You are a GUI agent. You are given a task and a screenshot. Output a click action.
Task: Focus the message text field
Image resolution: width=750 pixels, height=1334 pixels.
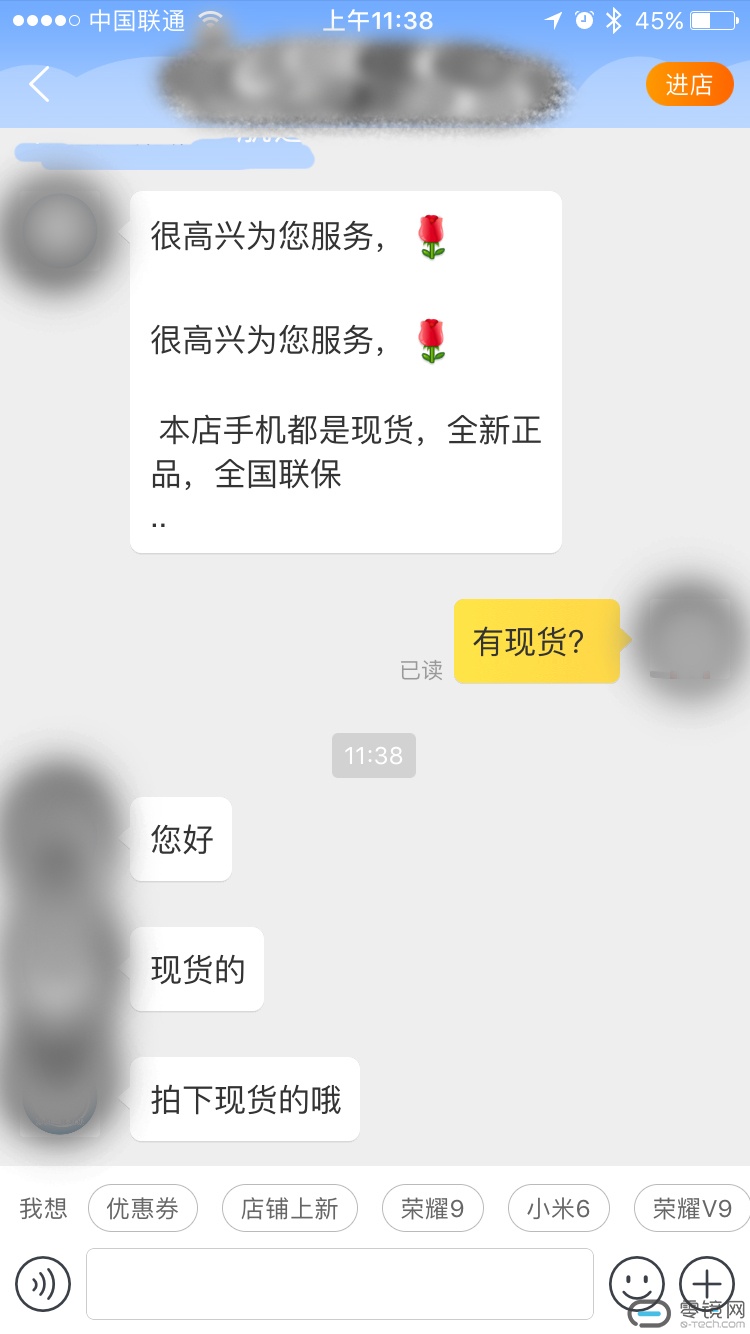point(340,1284)
